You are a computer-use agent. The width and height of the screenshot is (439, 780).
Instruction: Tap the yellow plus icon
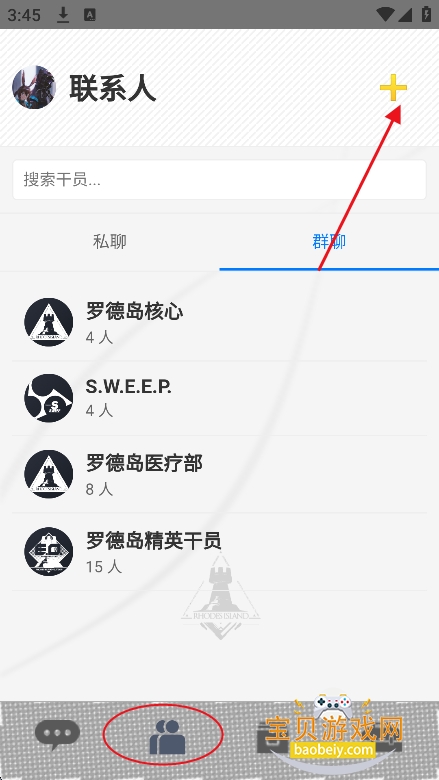(x=393, y=88)
